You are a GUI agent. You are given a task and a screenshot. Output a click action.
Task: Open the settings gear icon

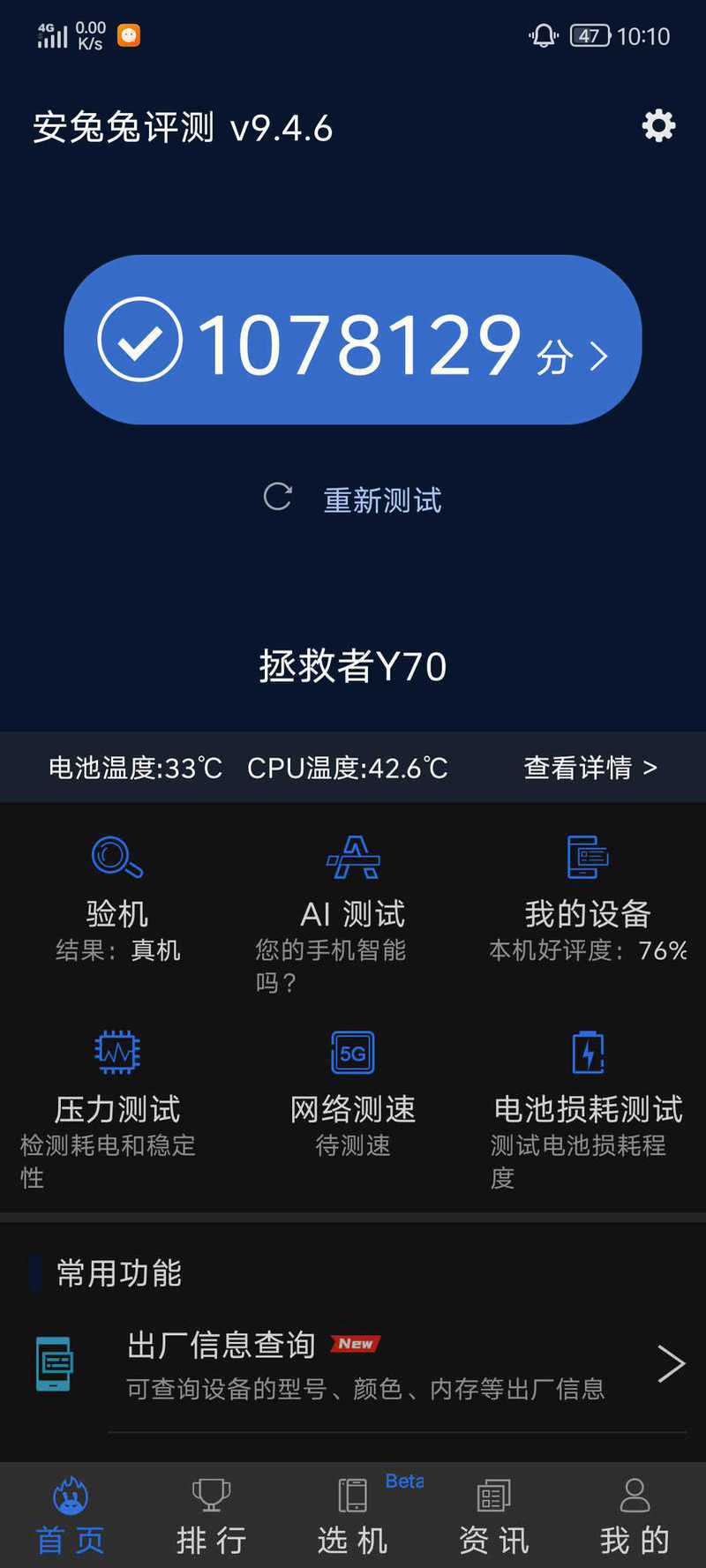pyautogui.click(x=658, y=126)
